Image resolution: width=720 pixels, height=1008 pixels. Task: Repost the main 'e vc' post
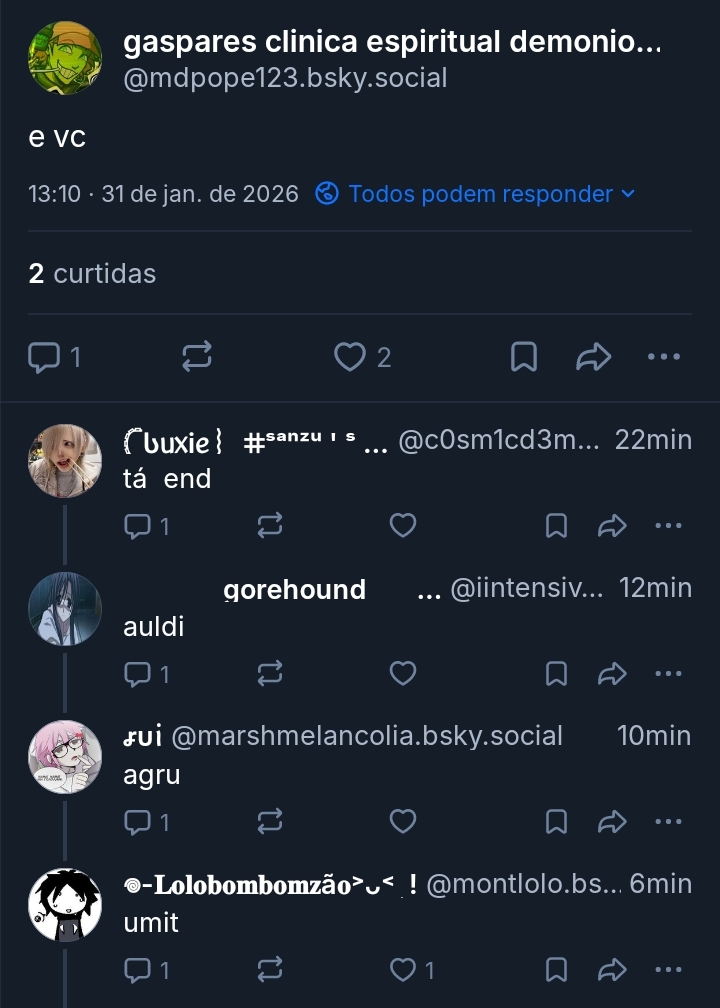[x=197, y=357]
